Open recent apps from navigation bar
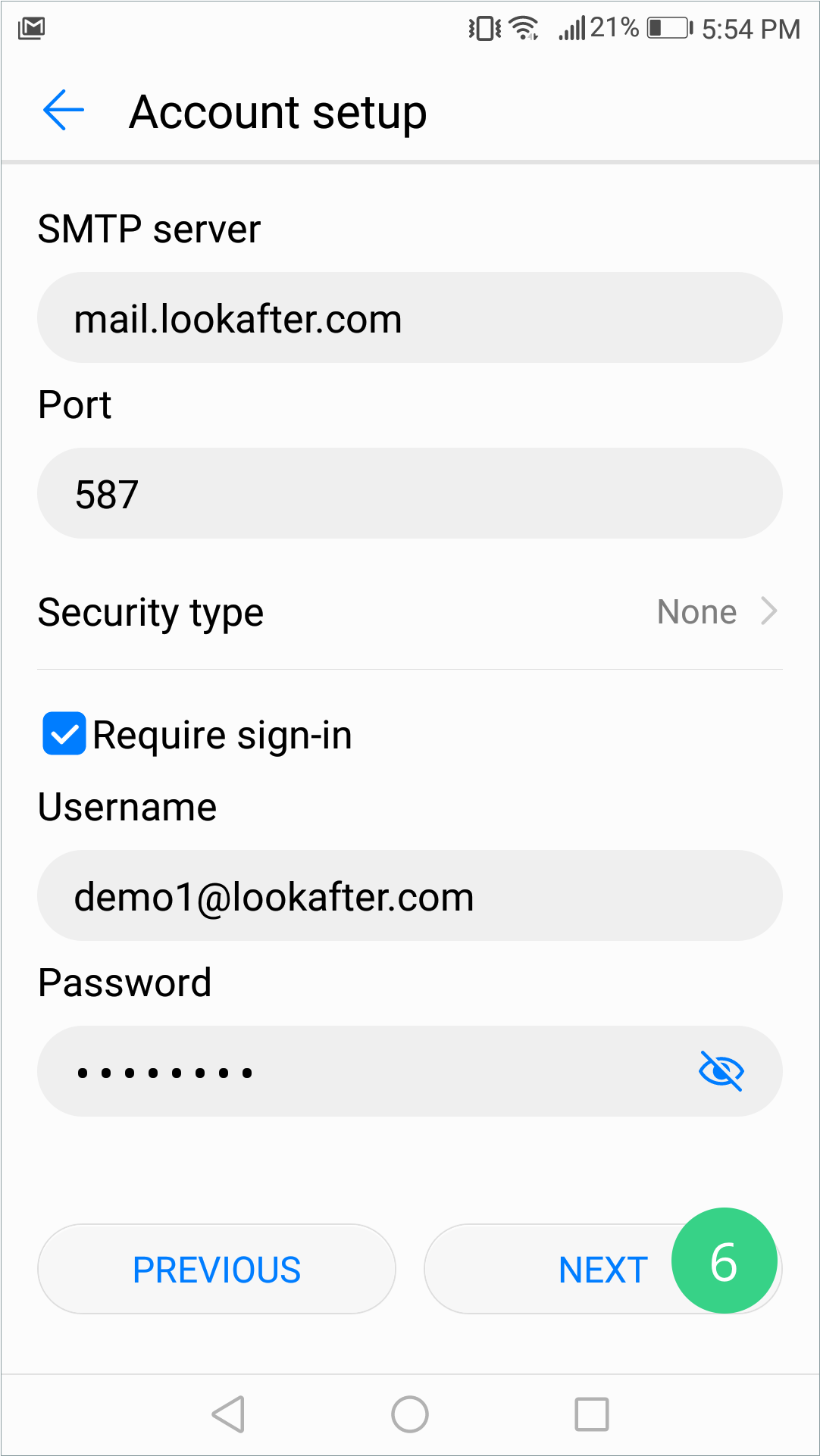The height and width of the screenshot is (1456, 820). click(592, 1414)
